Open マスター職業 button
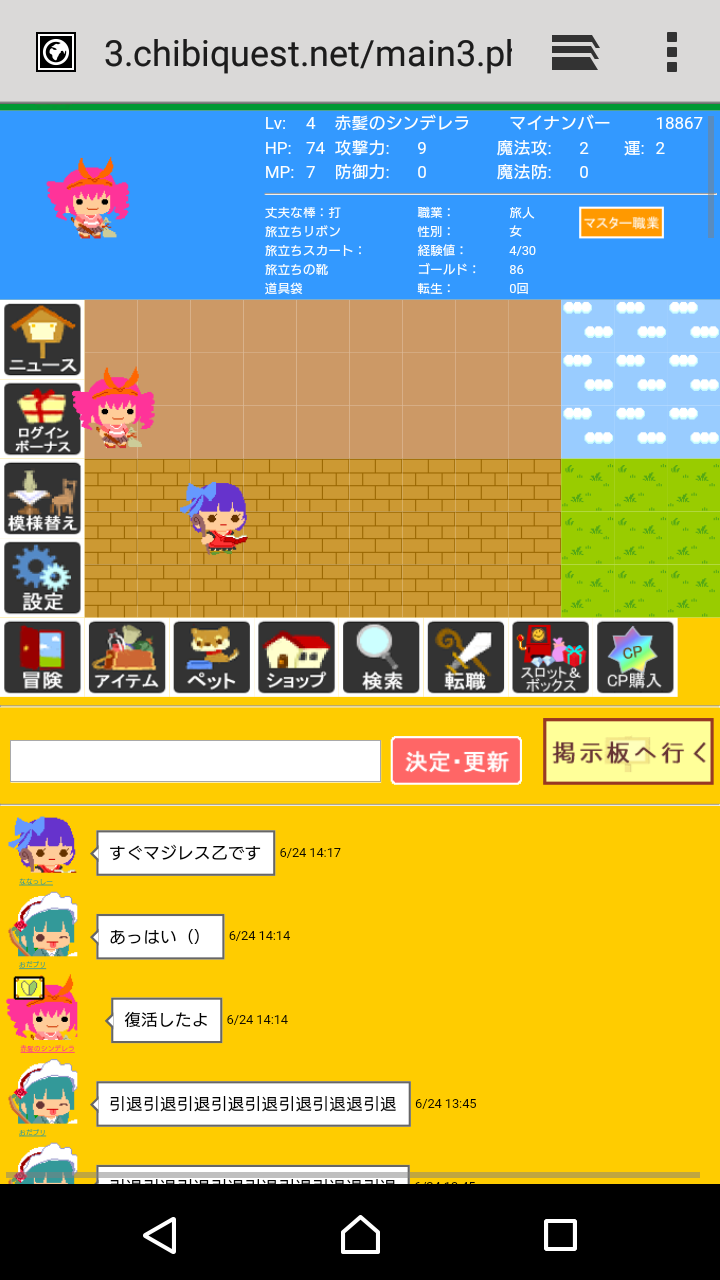The height and width of the screenshot is (1280, 720). (621, 222)
